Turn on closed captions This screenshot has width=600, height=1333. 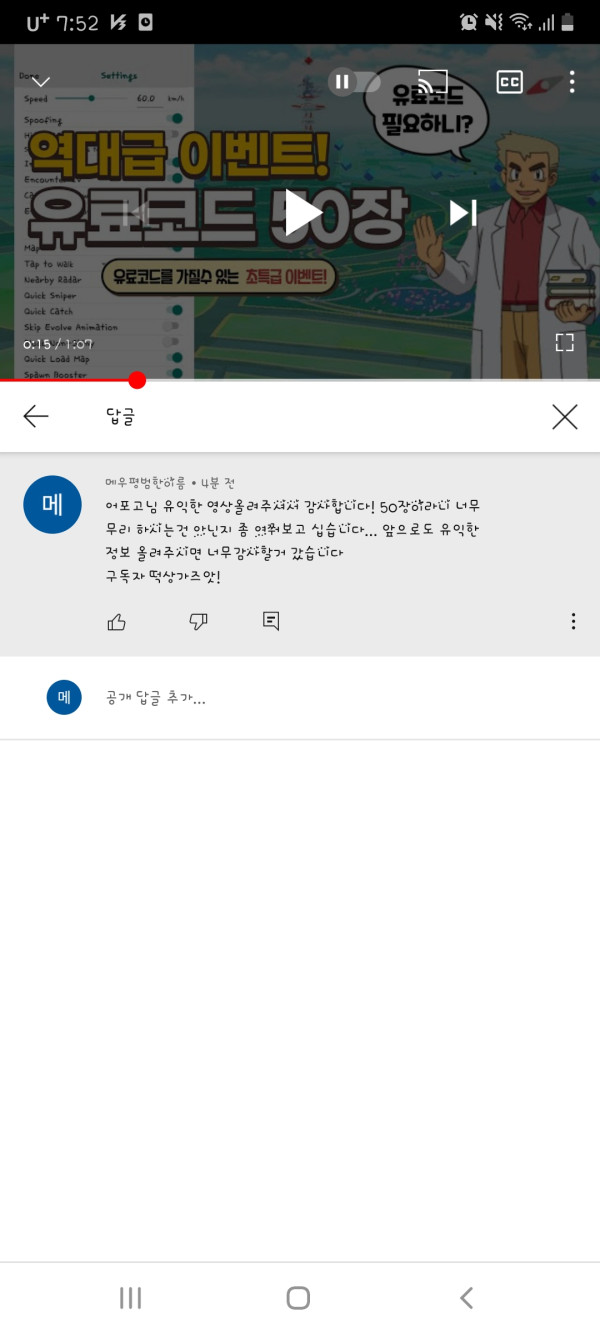click(509, 82)
